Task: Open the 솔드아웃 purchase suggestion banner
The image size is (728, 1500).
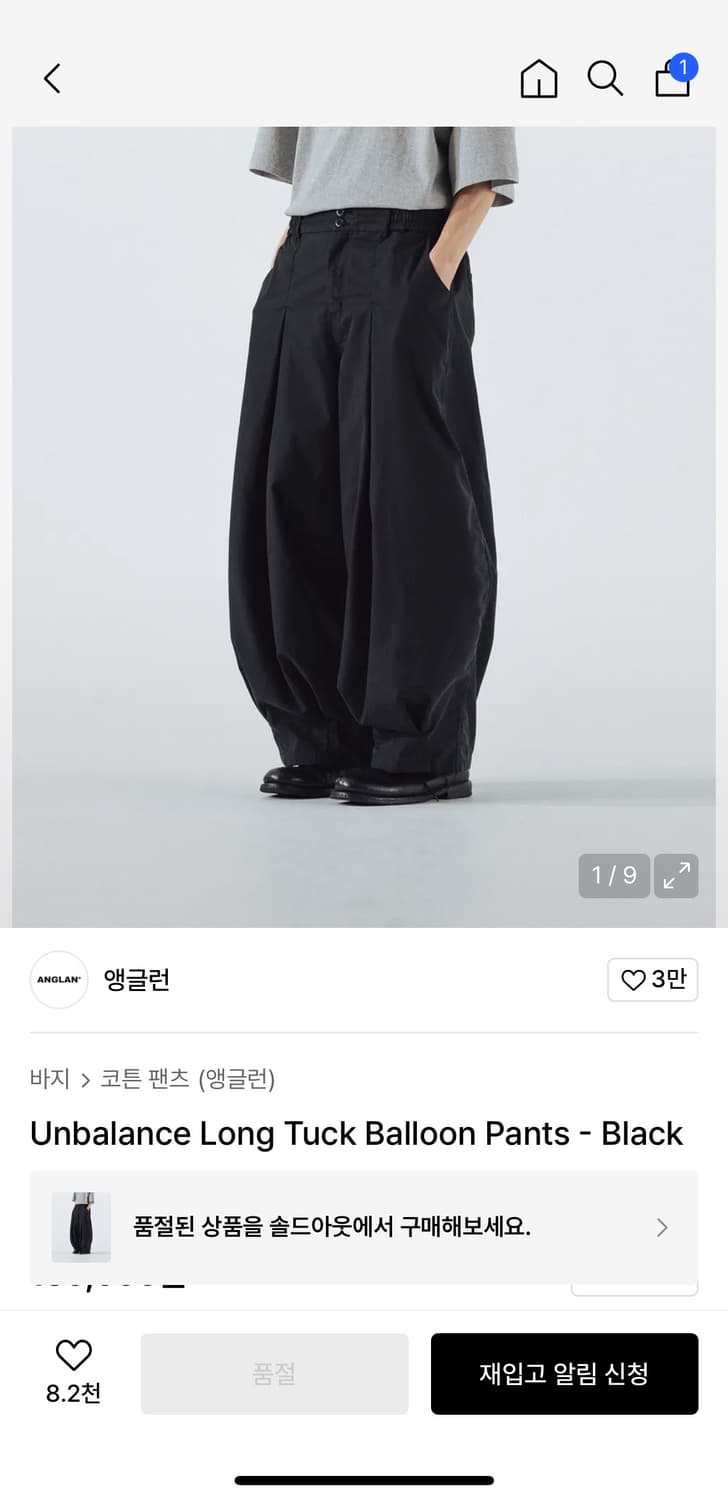Action: click(x=360, y=1226)
